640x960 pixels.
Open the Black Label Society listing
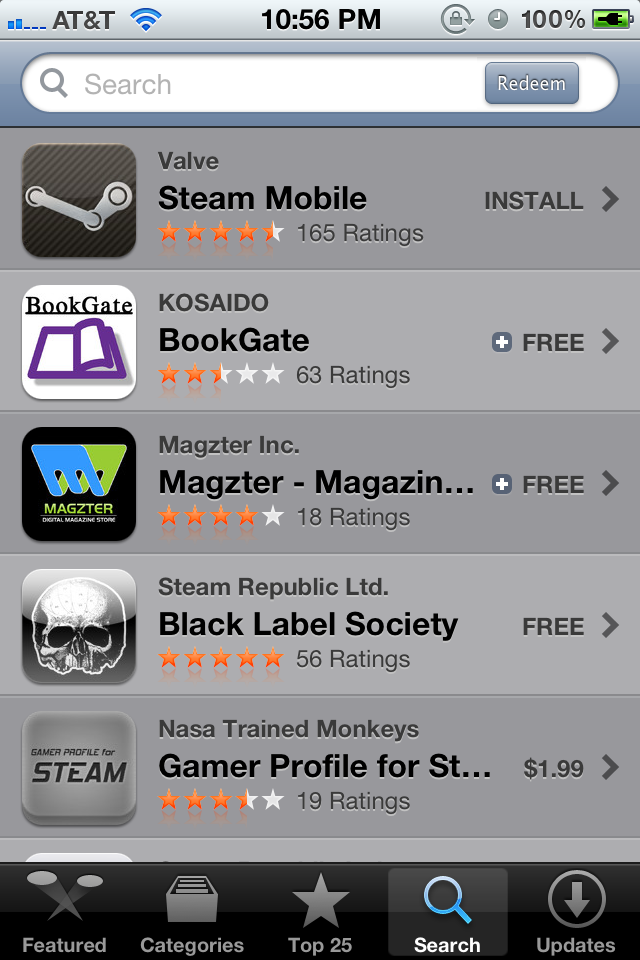tap(308, 625)
